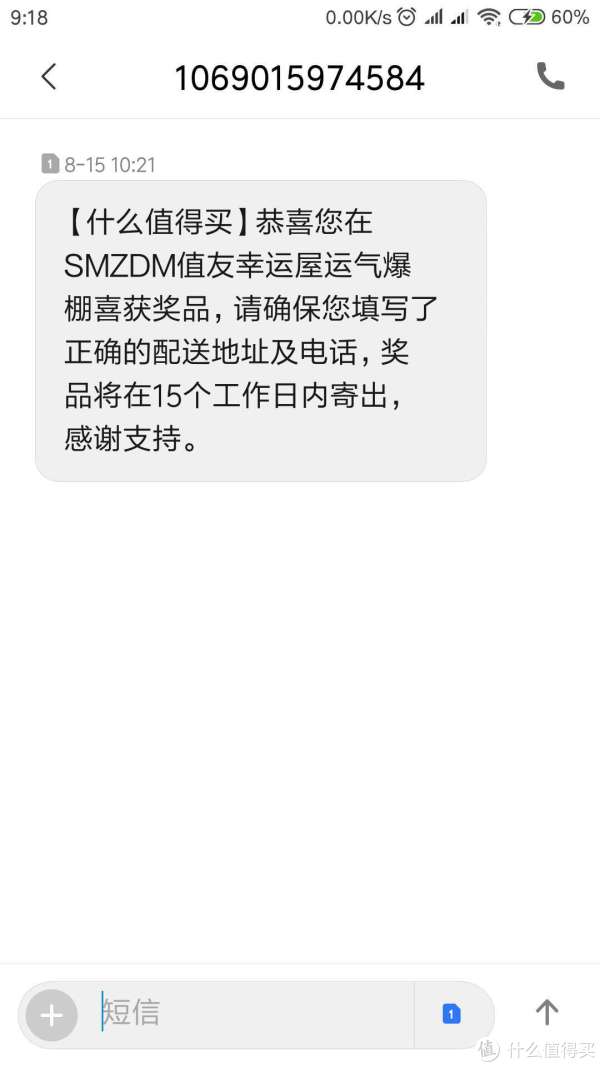The image size is (600, 1067).
Task: Open the plus attachment button
Action: (x=52, y=1015)
